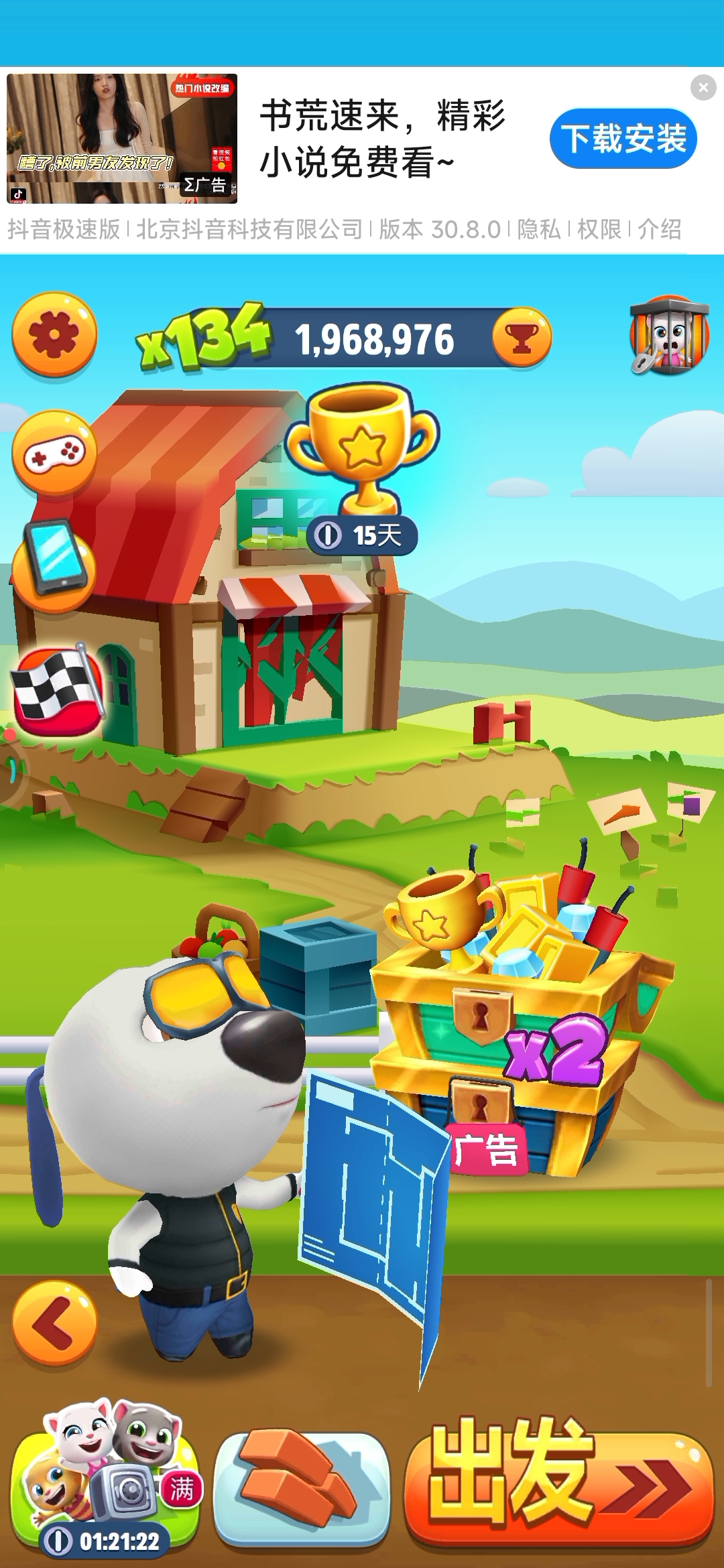Open the 权限 permissions link in ad
The width and height of the screenshot is (724, 1568).
pyautogui.click(x=599, y=230)
